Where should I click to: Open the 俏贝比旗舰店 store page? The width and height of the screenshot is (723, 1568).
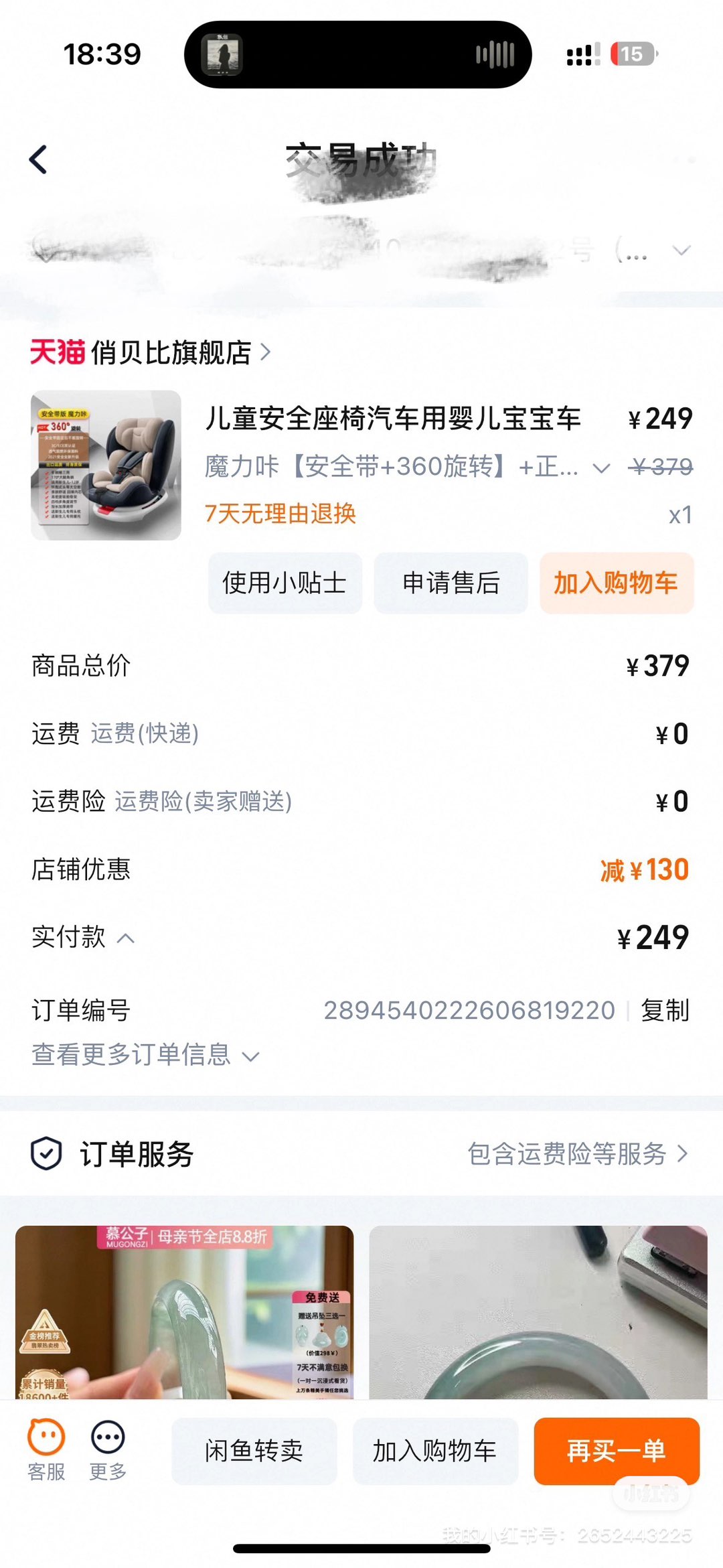(171, 352)
